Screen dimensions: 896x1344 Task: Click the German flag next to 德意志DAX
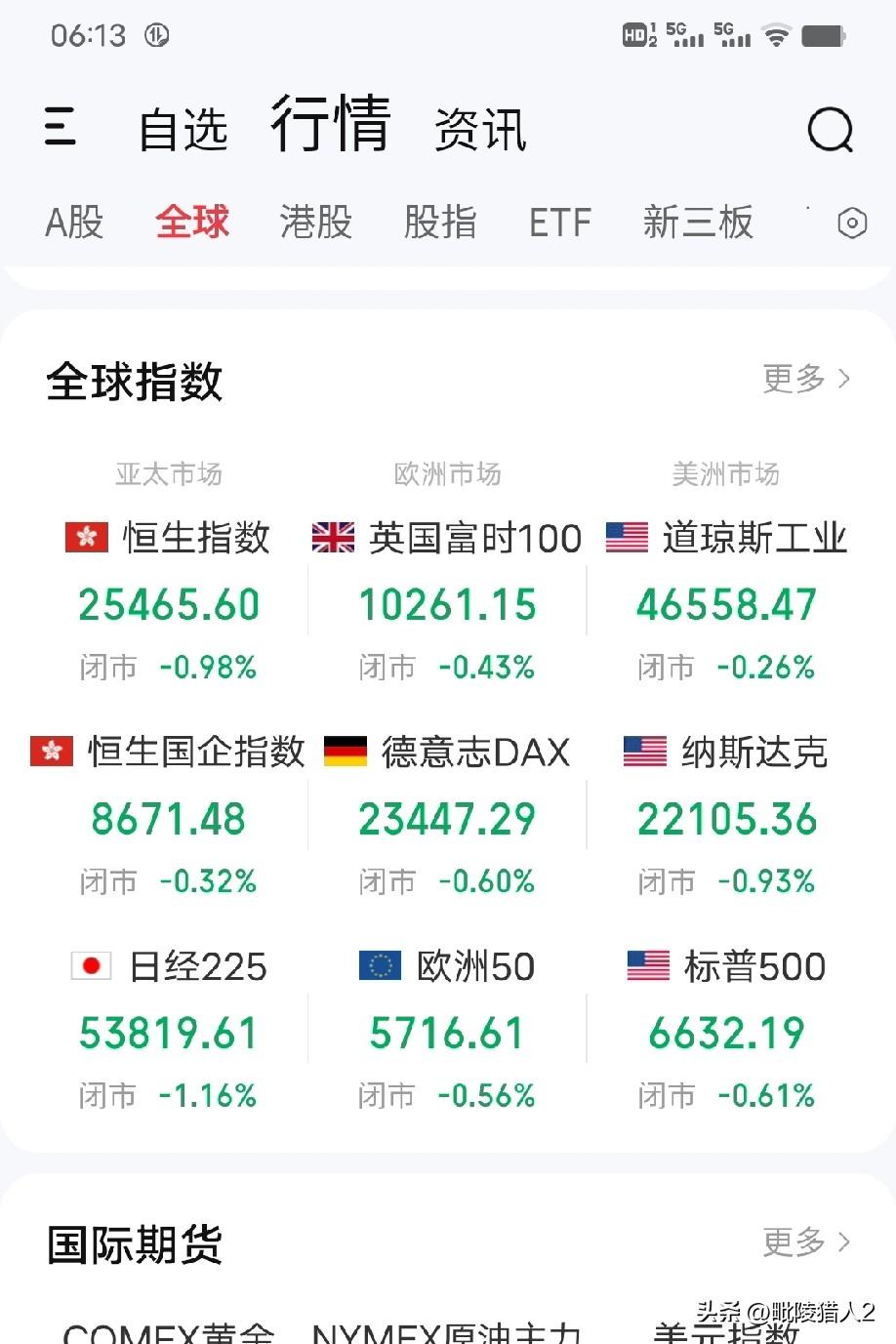click(x=343, y=752)
